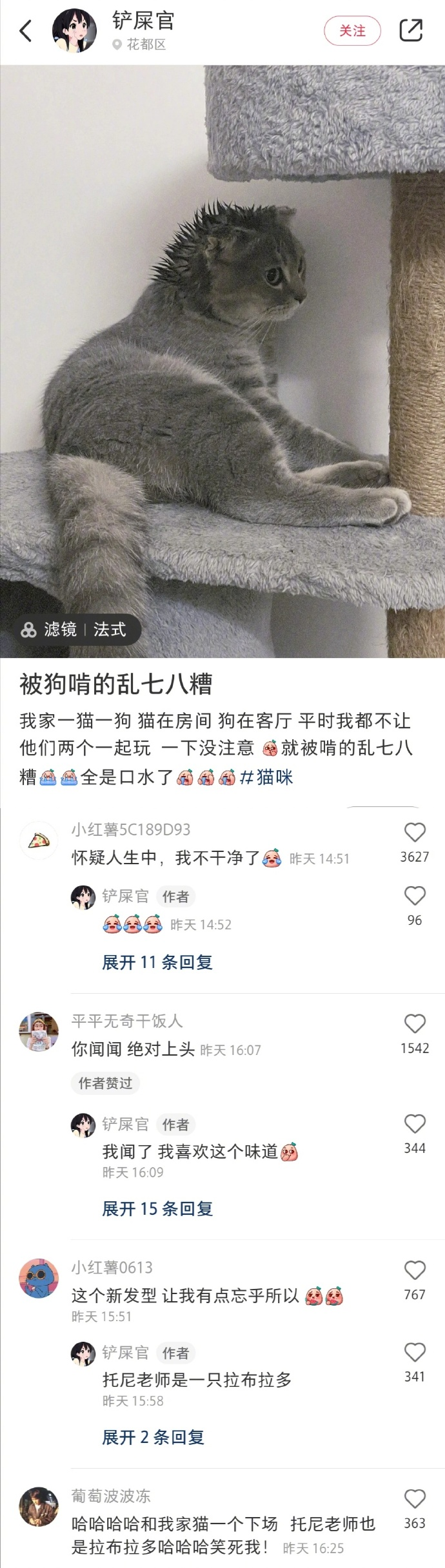The height and width of the screenshot is (1568, 445).
Task: Like 小红薯5C189D93's comment
Action: coord(415,833)
